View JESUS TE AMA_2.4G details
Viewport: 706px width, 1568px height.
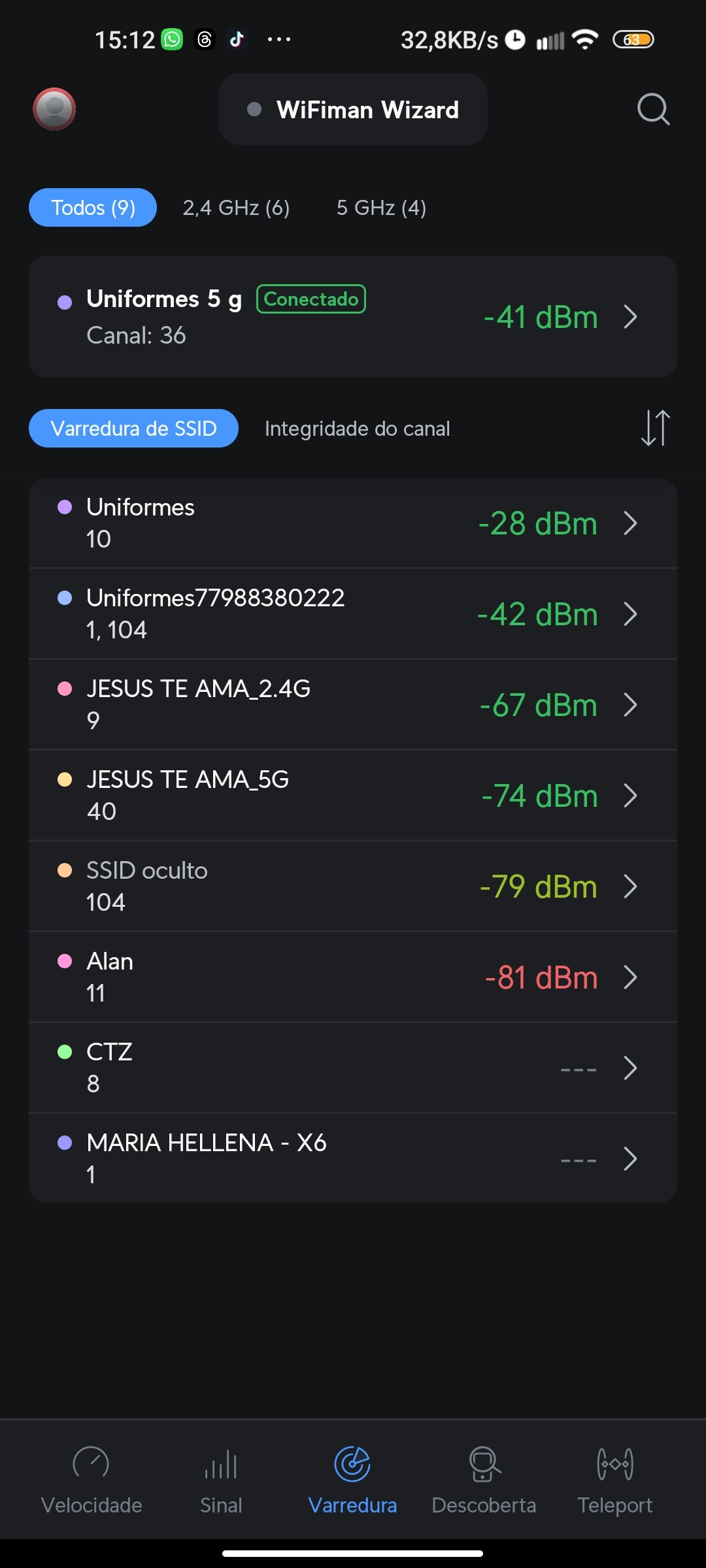point(352,705)
